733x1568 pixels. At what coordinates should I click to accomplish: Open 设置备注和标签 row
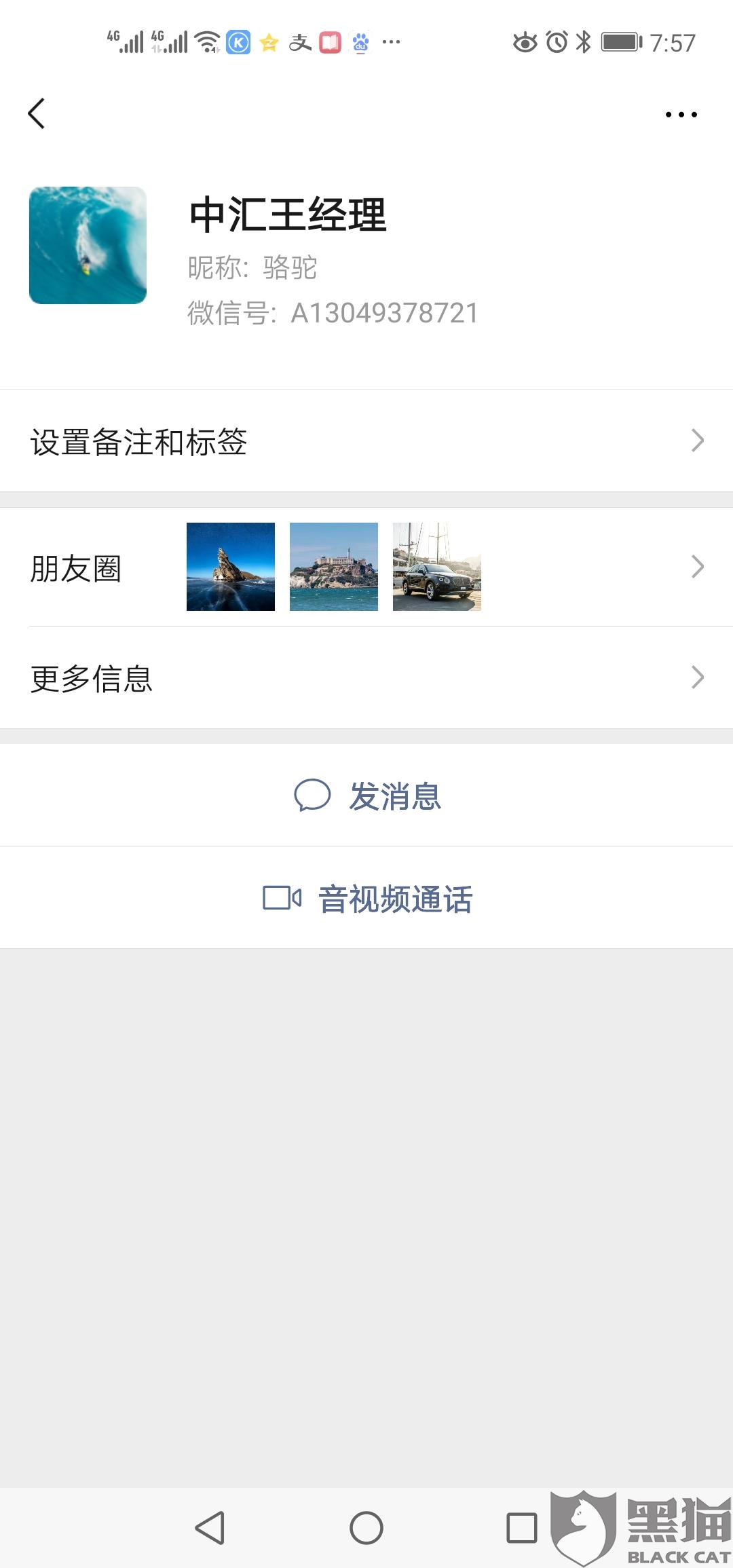point(366,441)
